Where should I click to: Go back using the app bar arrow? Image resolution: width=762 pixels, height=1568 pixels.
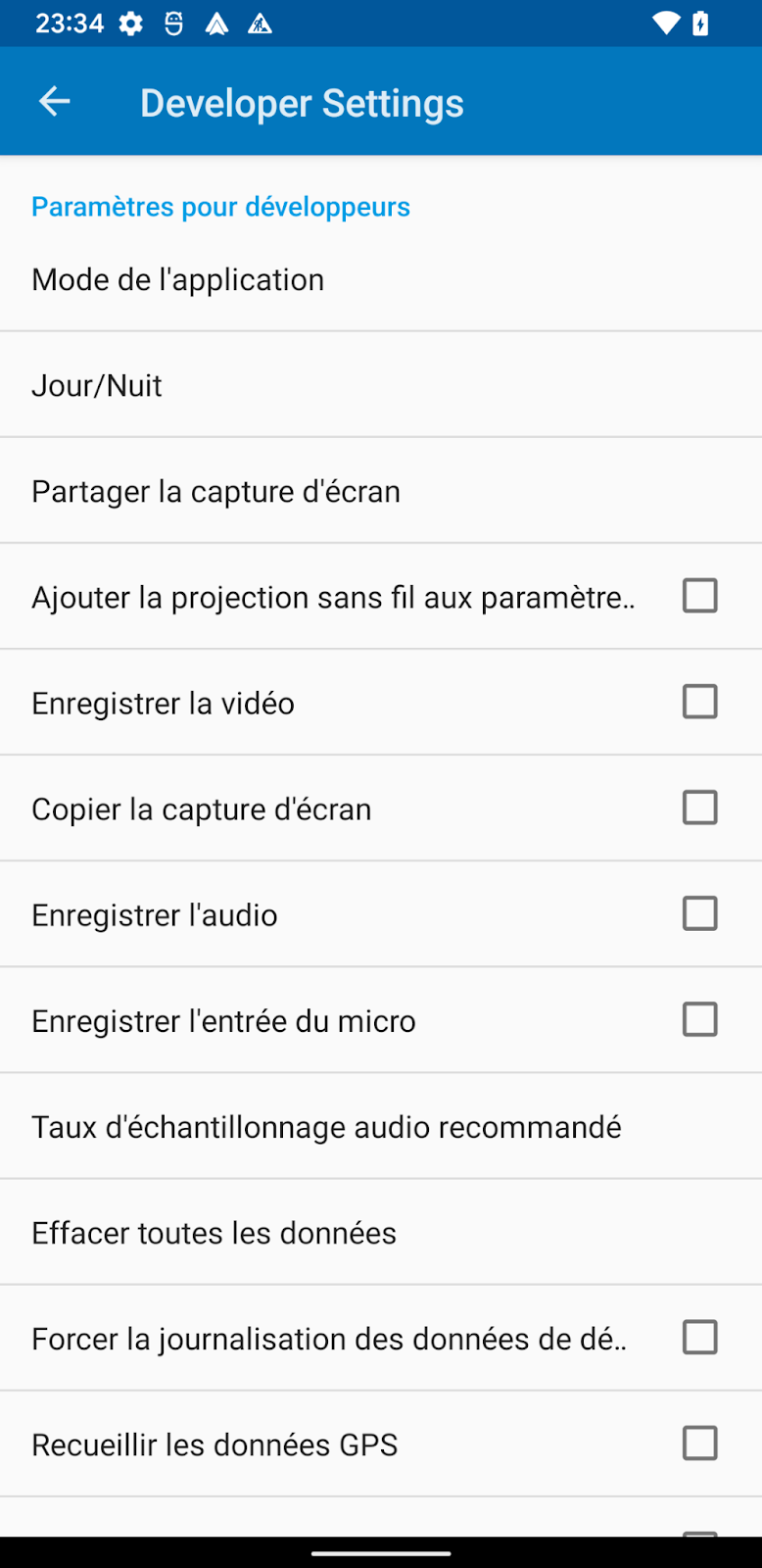click(55, 101)
